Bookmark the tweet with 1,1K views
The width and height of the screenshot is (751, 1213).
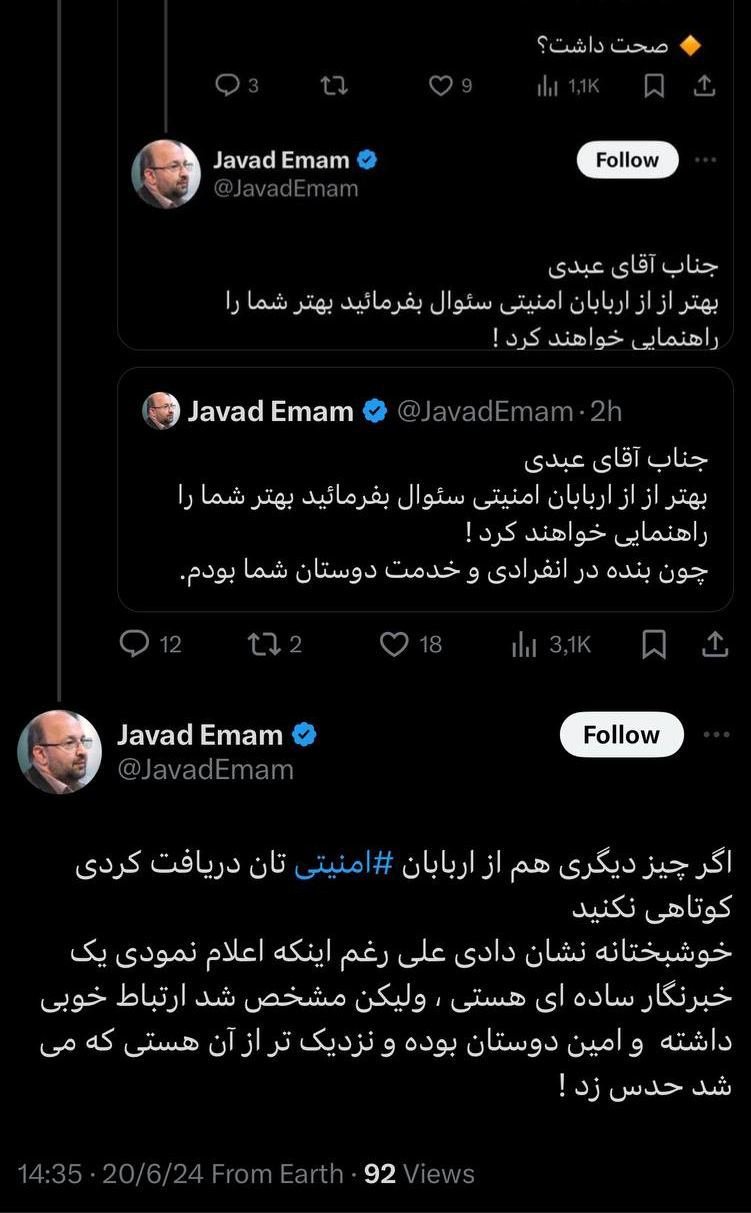tap(654, 87)
